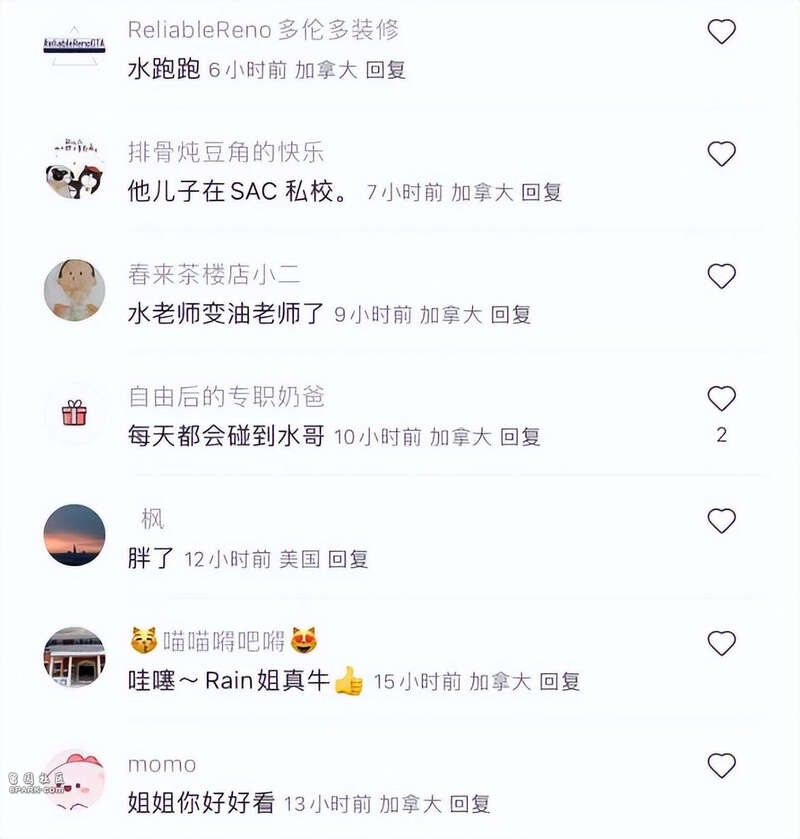Reply to the comment 水老师变油老师了

pyautogui.click(x=510, y=315)
